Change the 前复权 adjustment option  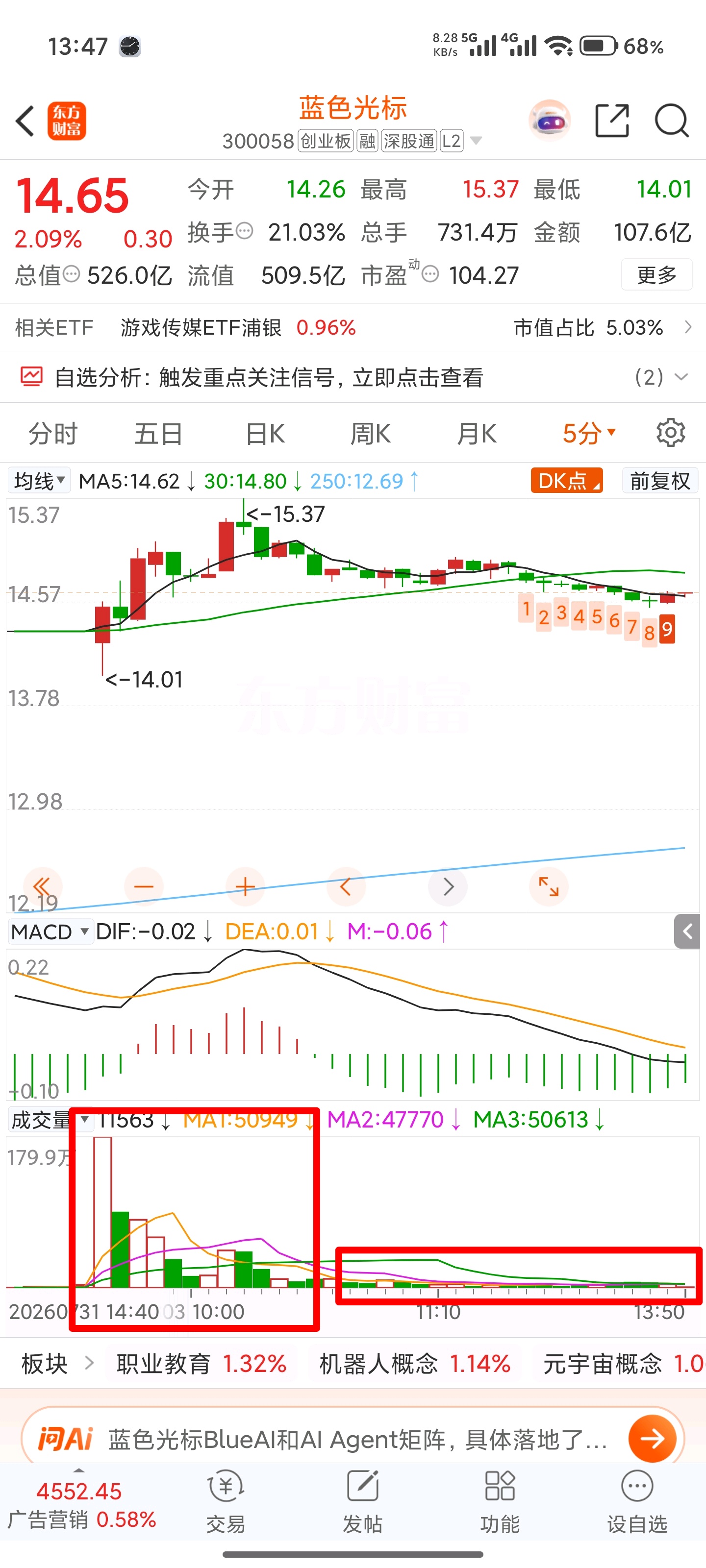point(660,480)
